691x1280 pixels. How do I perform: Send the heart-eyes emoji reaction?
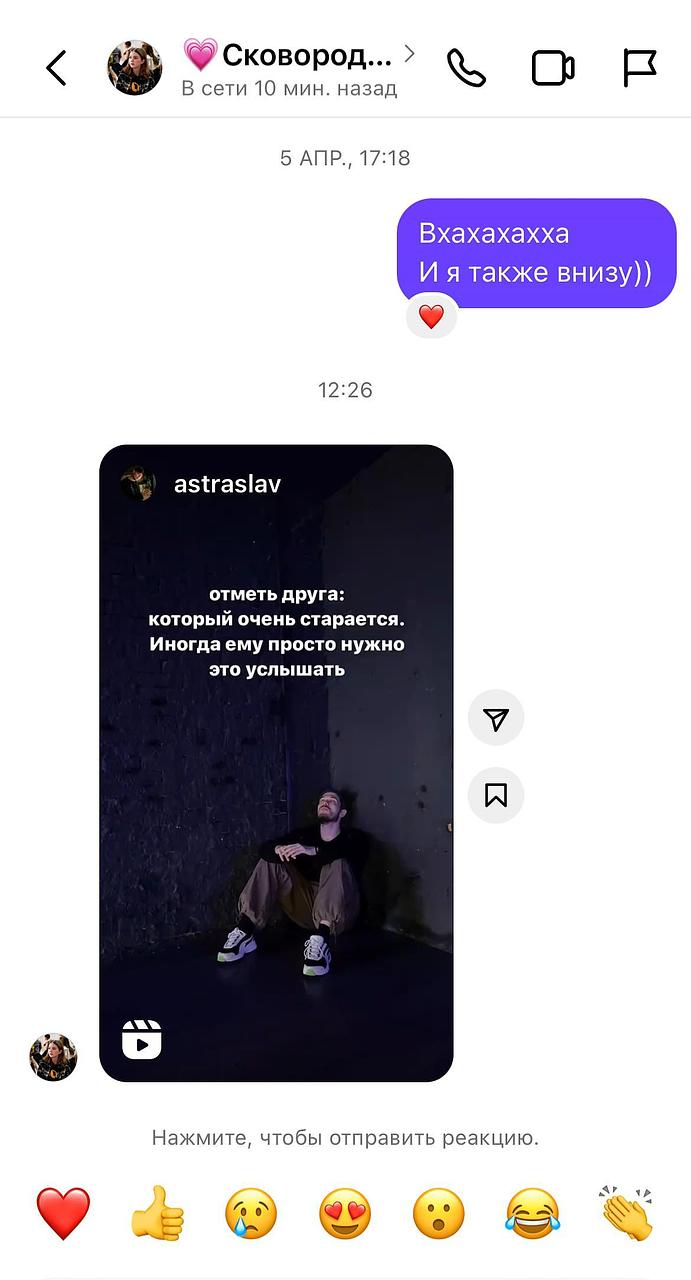(x=345, y=1215)
